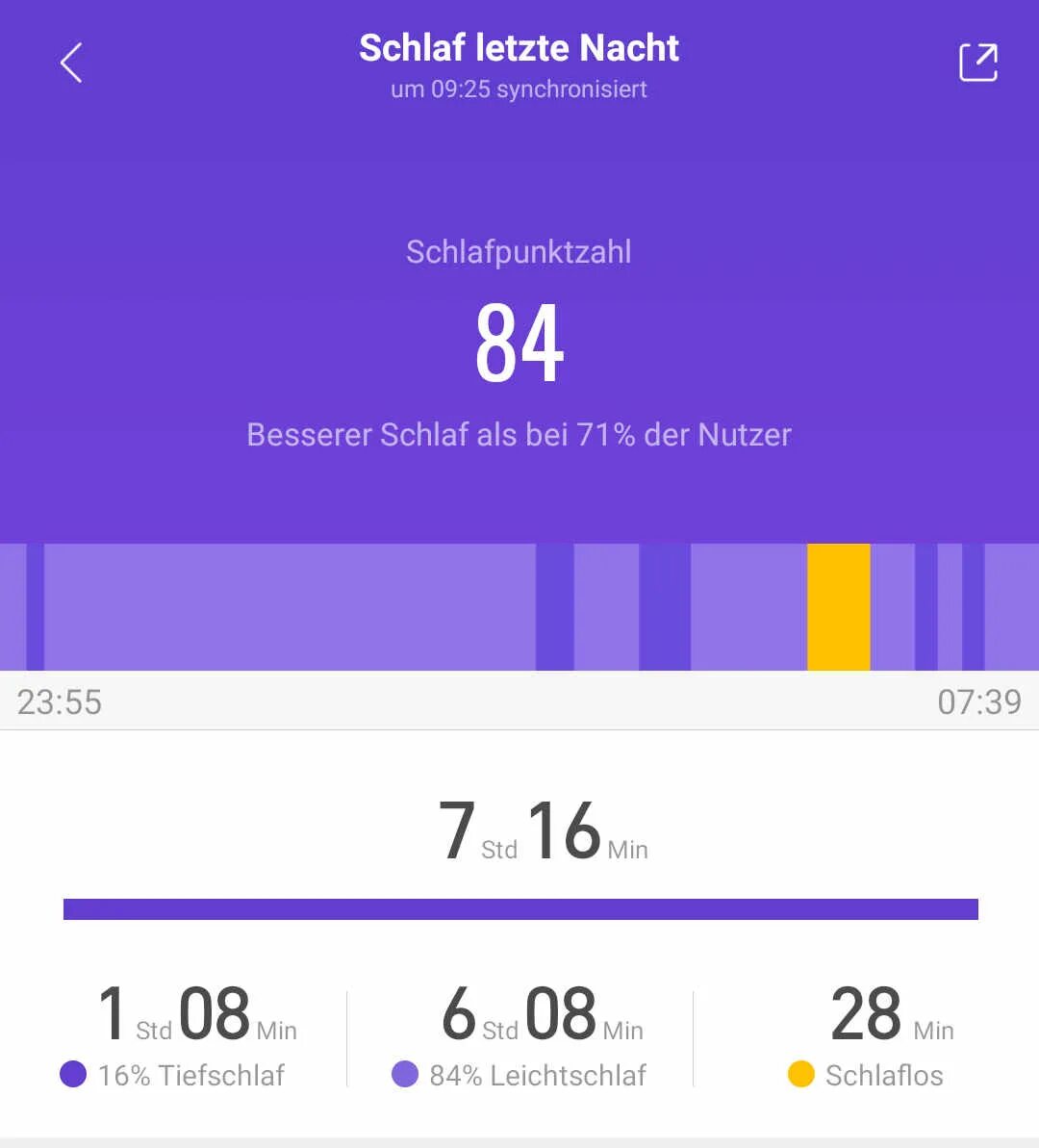
Task: Go back from the sleep summary
Action: point(71,64)
